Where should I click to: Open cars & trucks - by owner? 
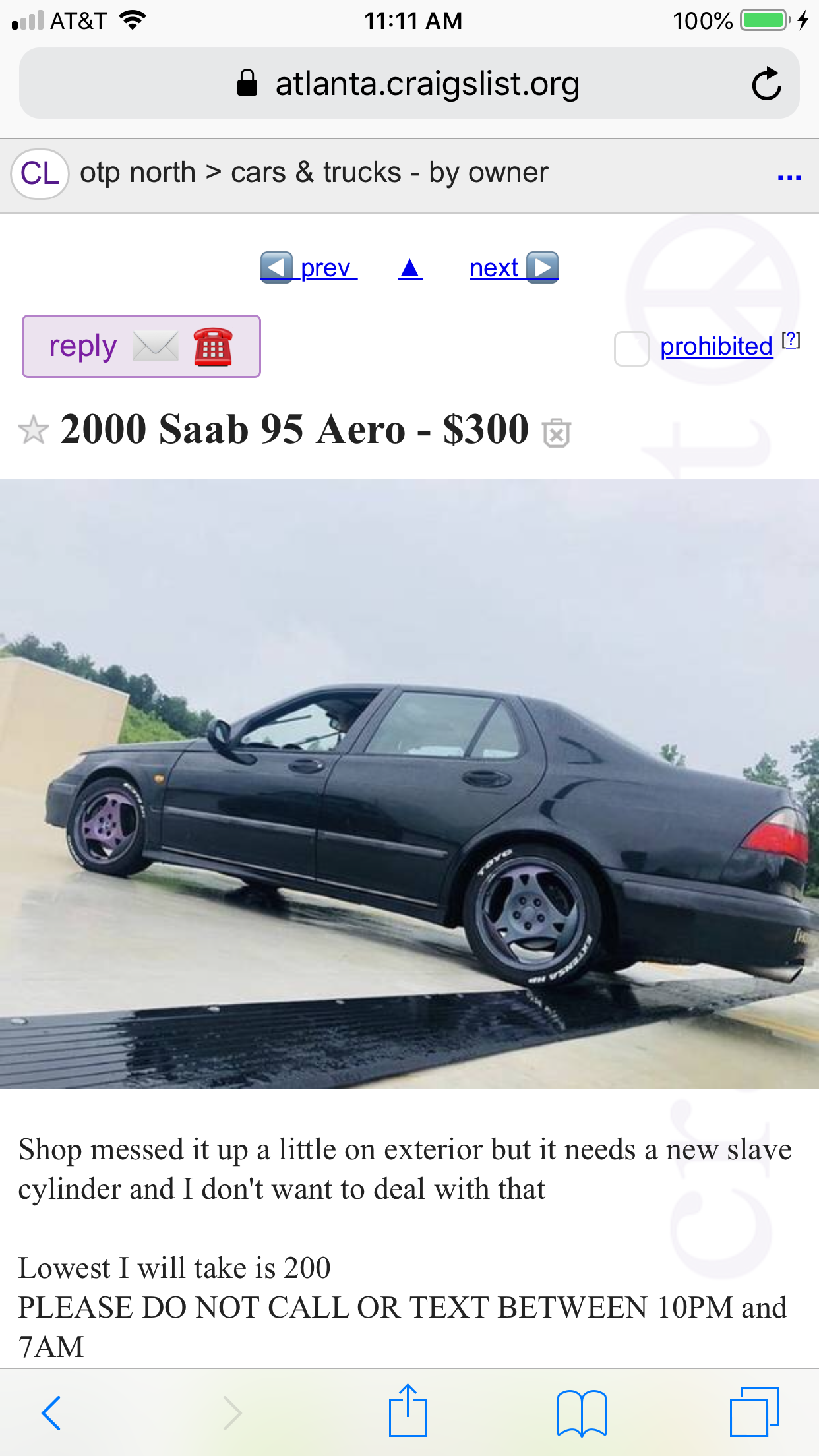pyautogui.click(x=389, y=173)
